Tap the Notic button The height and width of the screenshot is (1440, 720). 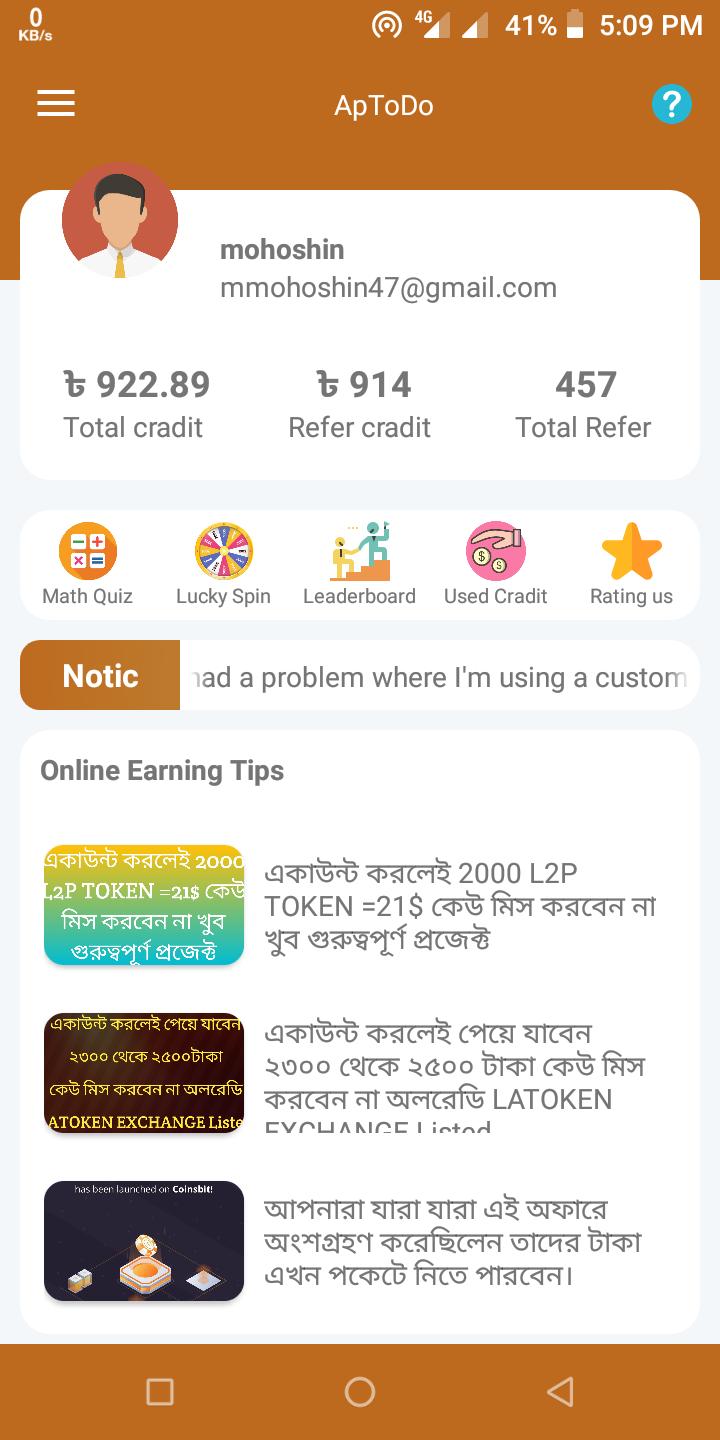[x=99, y=675]
